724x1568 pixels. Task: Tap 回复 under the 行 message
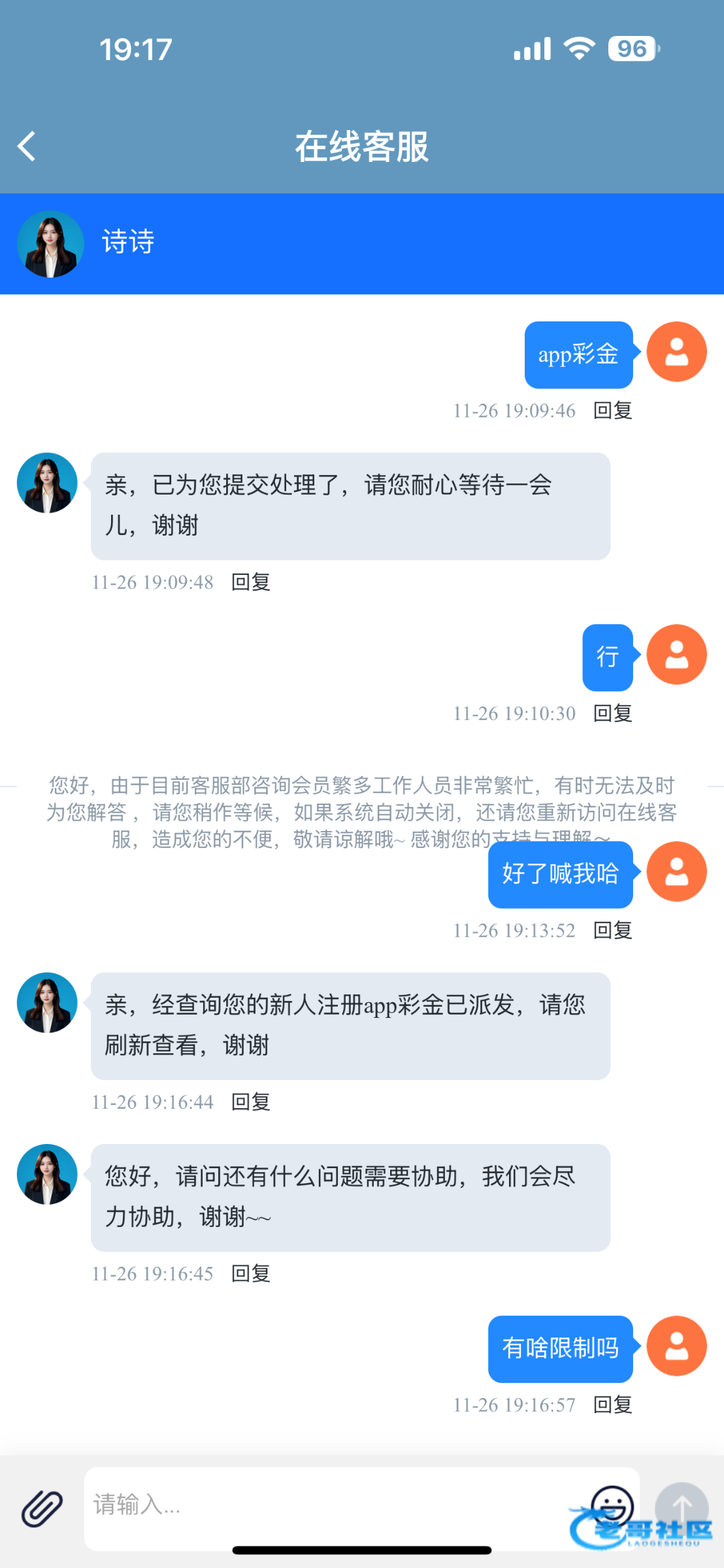pyautogui.click(x=612, y=713)
